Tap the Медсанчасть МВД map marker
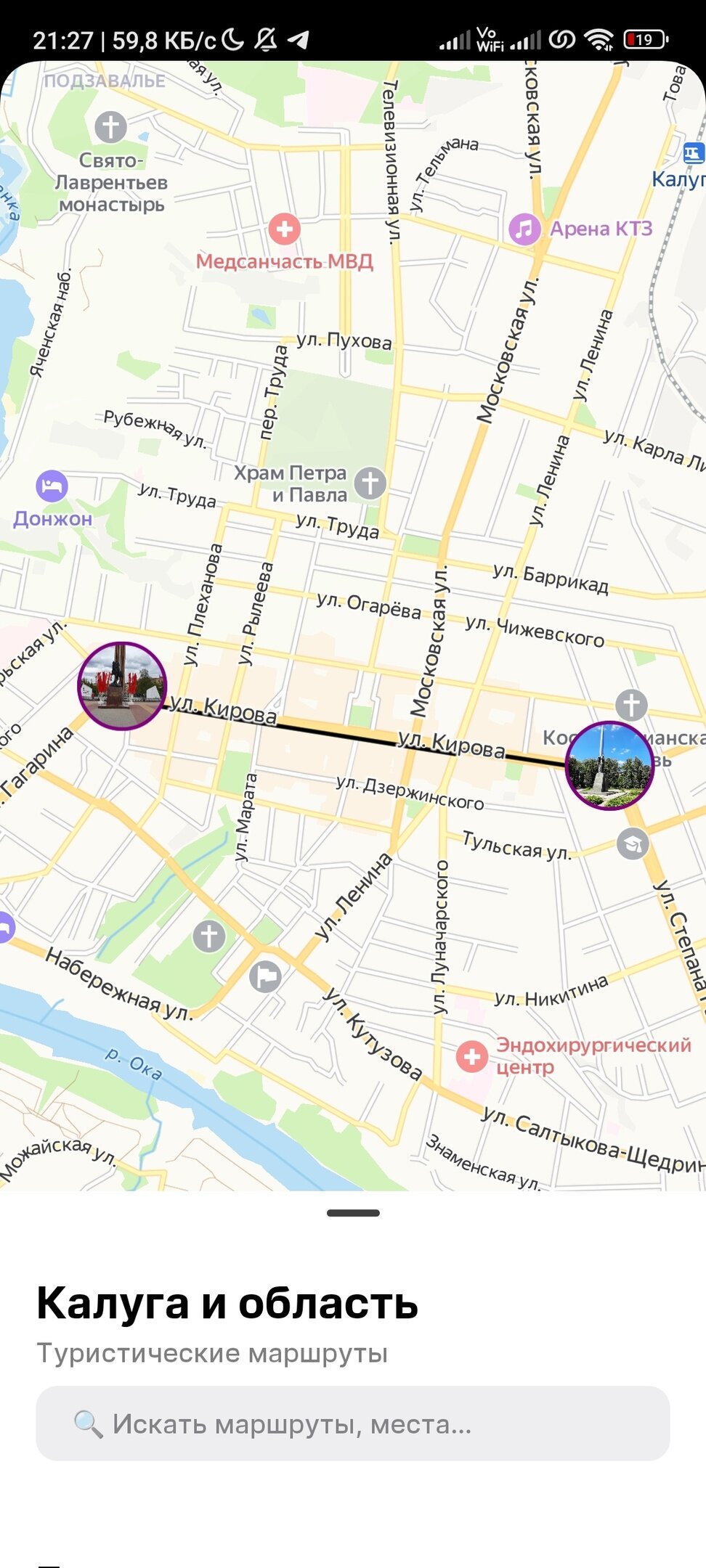This screenshot has width=706, height=1568. click(x=284, y=229)
